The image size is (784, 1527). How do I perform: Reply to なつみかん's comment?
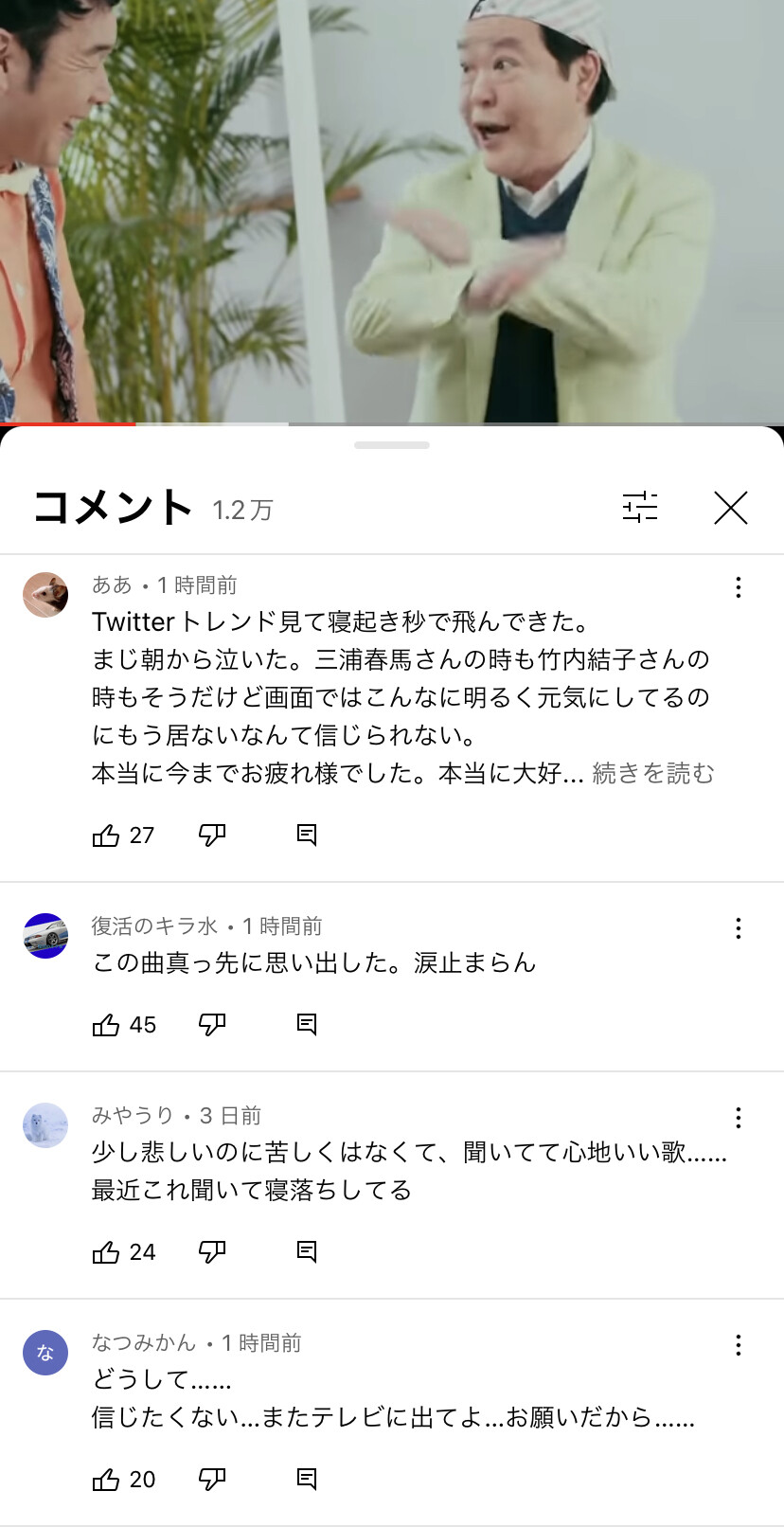tap(307, 1479)
